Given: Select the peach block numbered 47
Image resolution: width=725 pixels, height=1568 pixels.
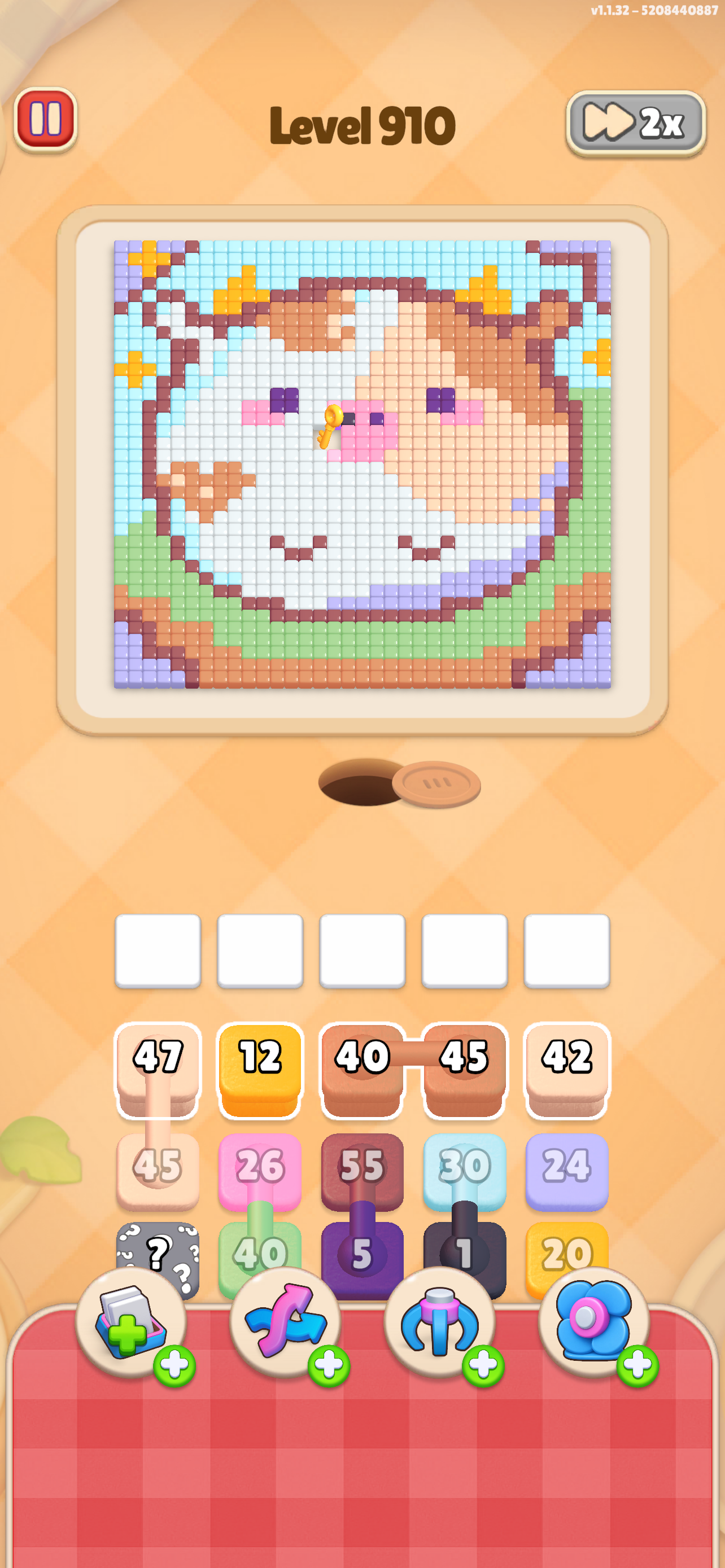Looking at the screenshot, I should tap(158, 1070).
